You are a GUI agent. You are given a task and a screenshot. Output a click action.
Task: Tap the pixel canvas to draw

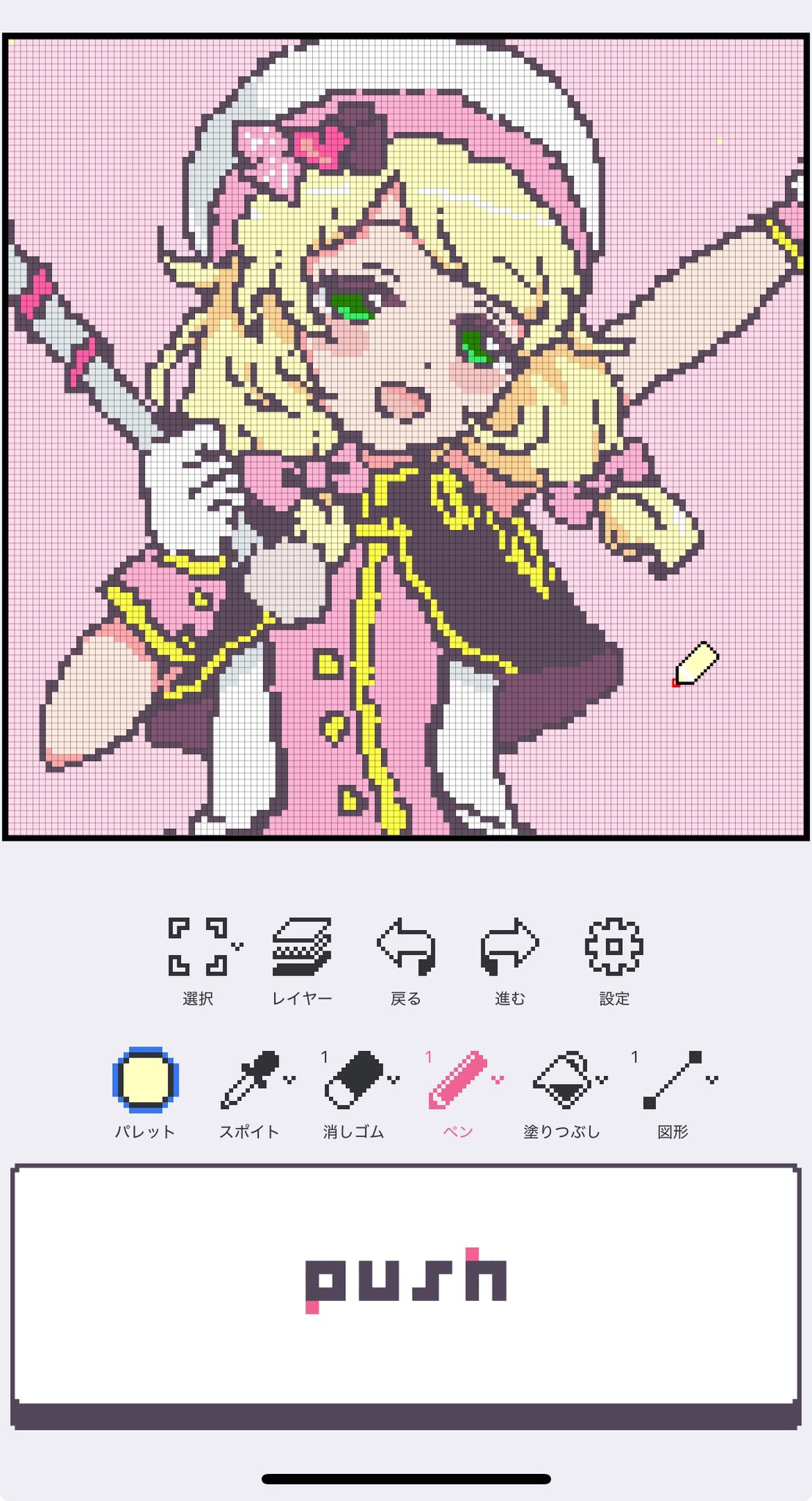(x=406, y=436)
